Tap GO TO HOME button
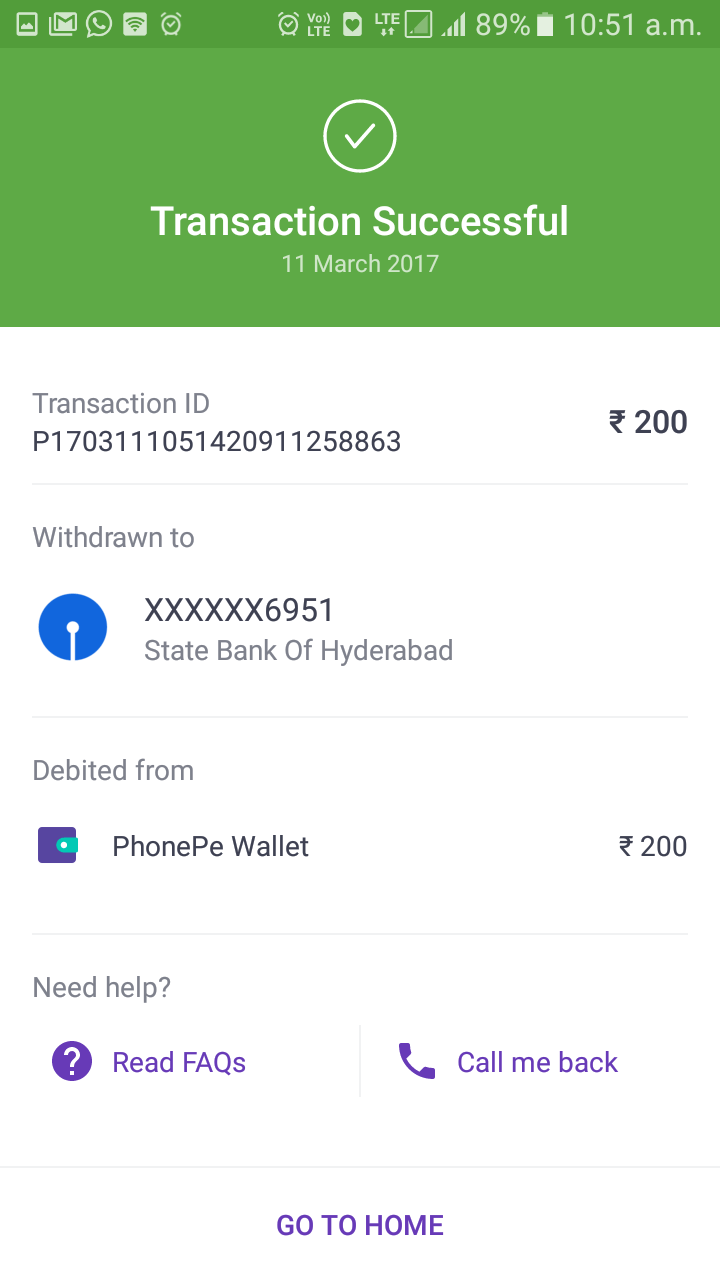The image size is (720, 1280). click(360, 1225)
